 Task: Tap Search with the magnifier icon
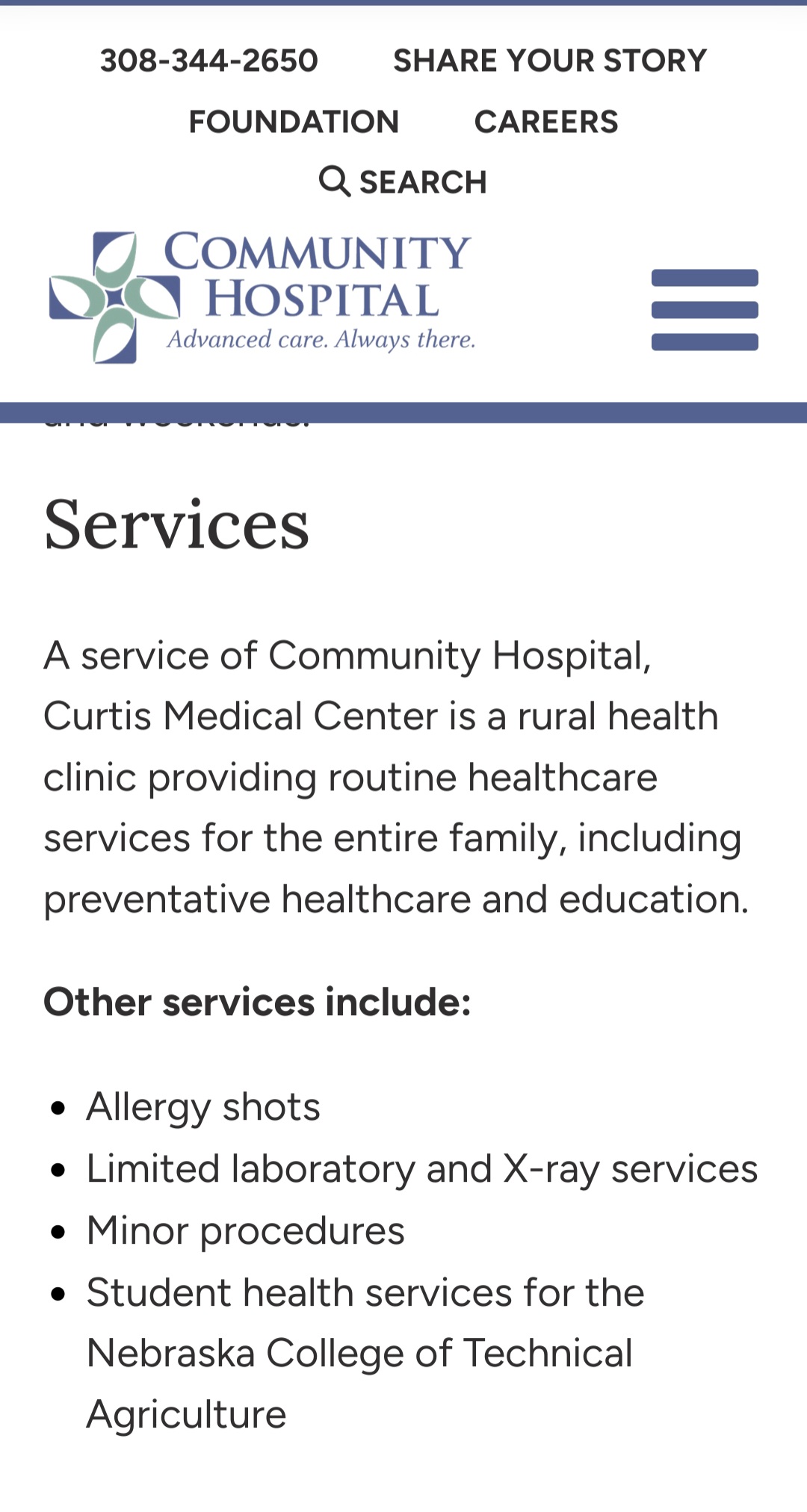tap(403, 182)
